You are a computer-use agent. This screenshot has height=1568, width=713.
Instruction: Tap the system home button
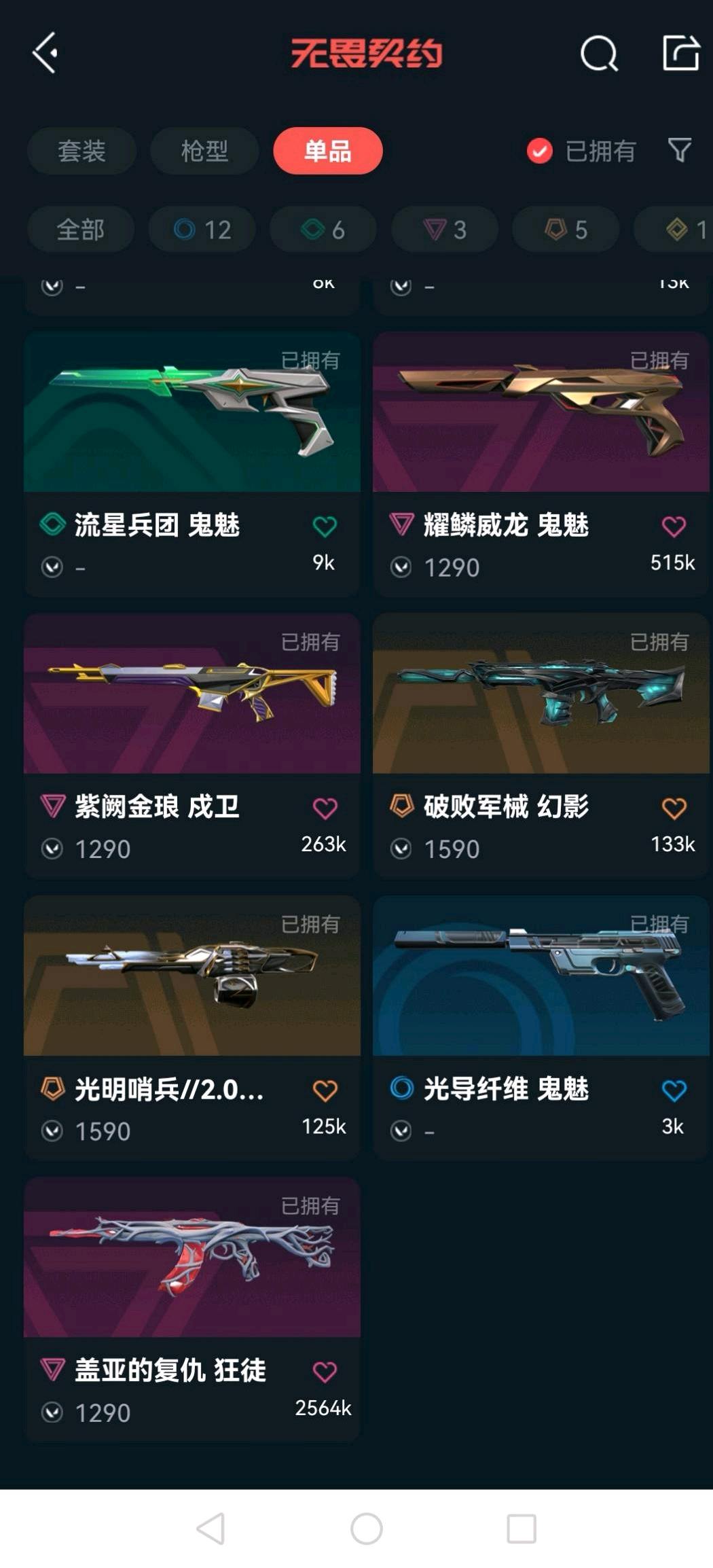tap(366, 1529)
